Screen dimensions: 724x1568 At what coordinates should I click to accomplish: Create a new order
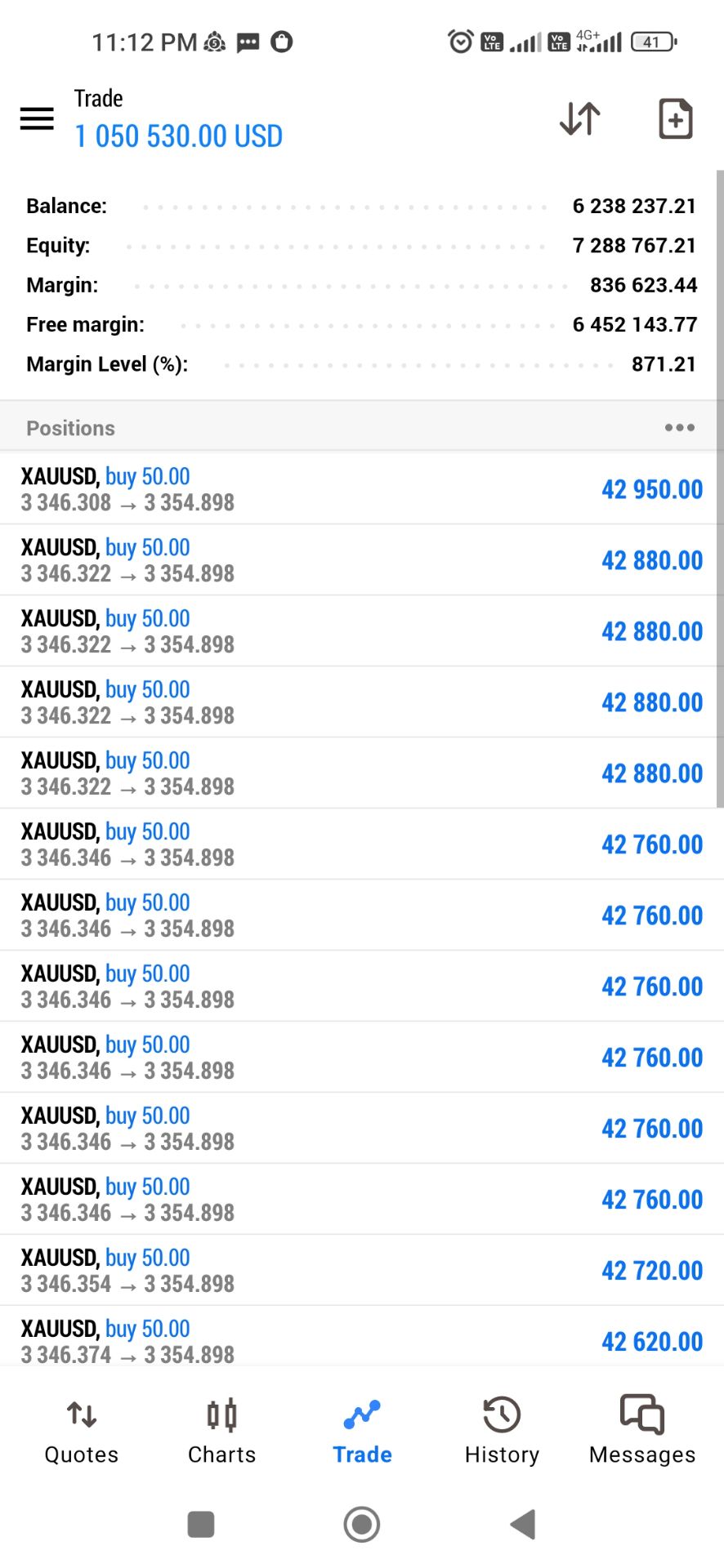point(676,119)
